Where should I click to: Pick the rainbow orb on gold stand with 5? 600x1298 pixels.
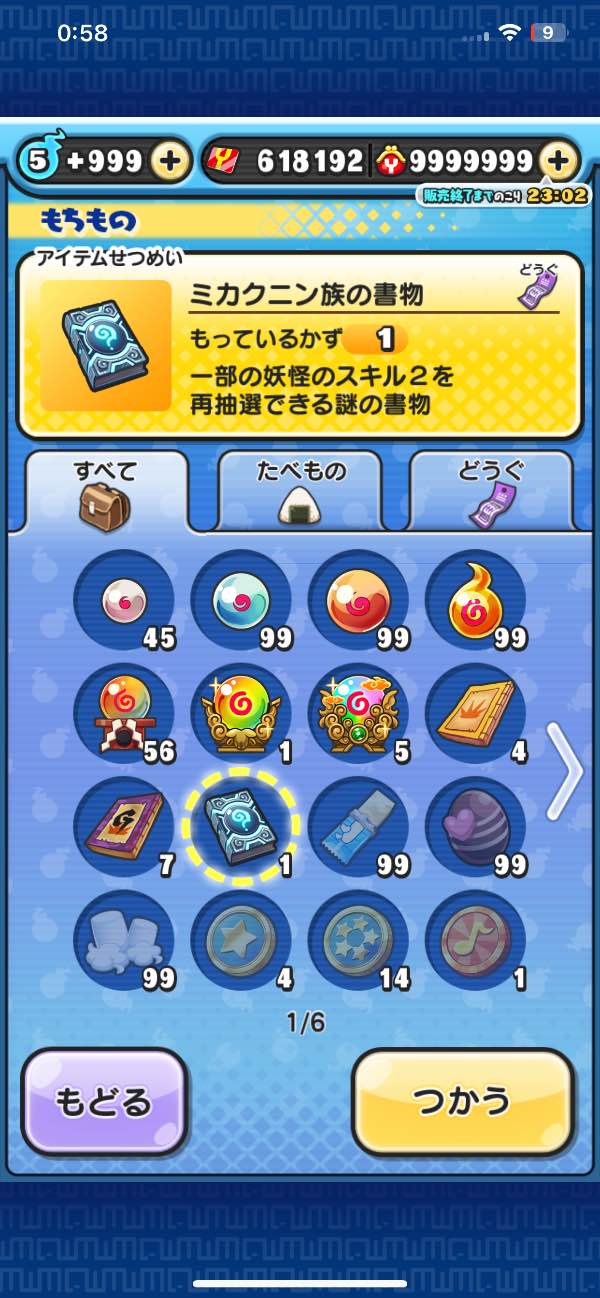pyautogui.click(x=358, y=713)
